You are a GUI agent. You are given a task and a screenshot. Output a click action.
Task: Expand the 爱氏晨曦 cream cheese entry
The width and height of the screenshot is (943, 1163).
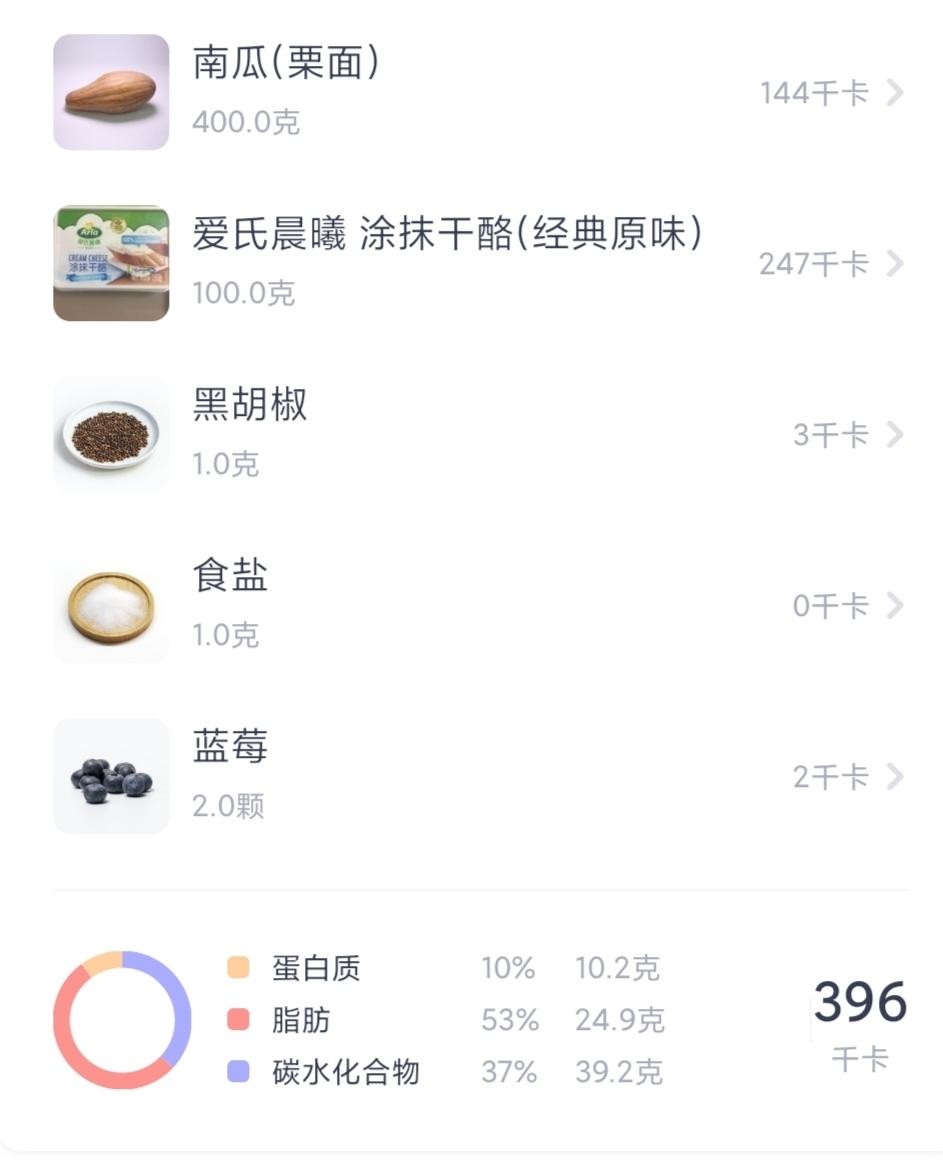(893, 264)
